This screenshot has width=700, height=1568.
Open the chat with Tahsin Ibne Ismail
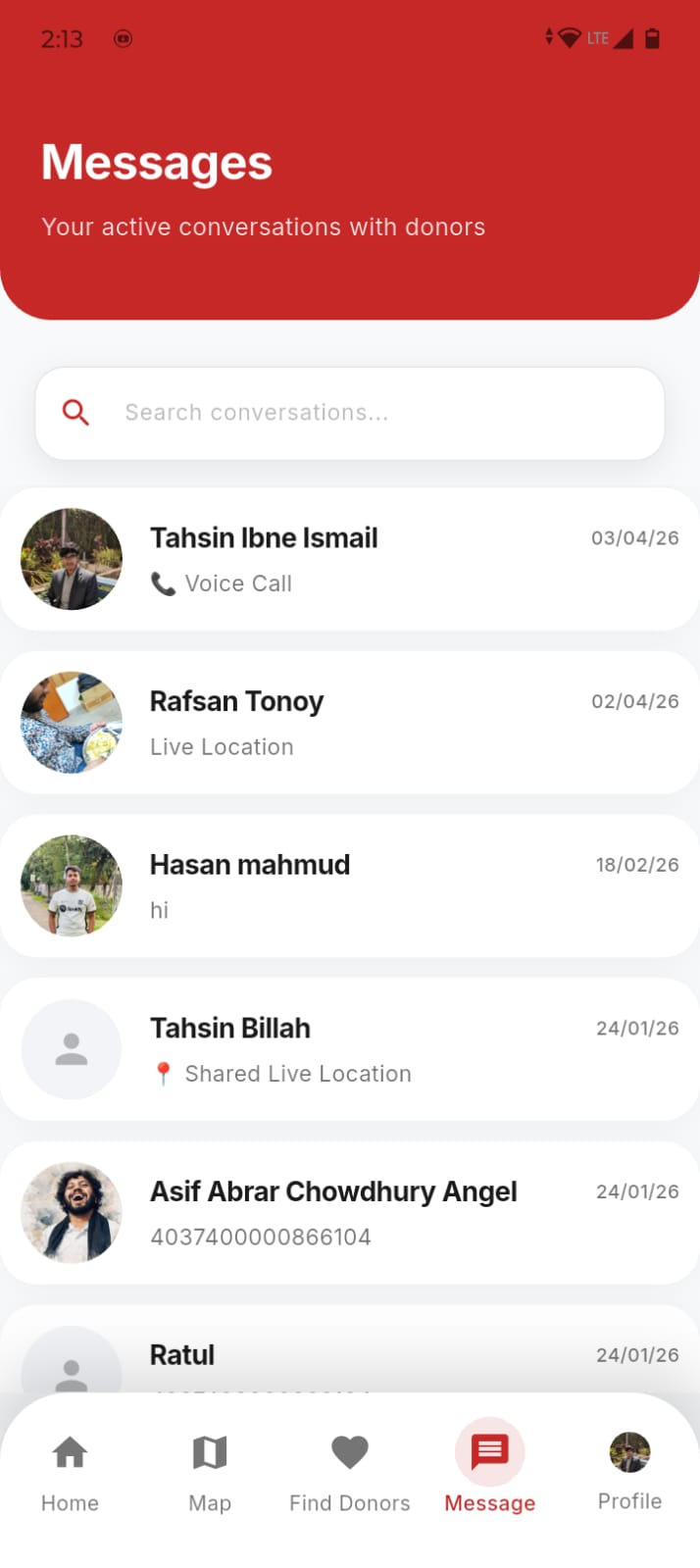(350, 559)
